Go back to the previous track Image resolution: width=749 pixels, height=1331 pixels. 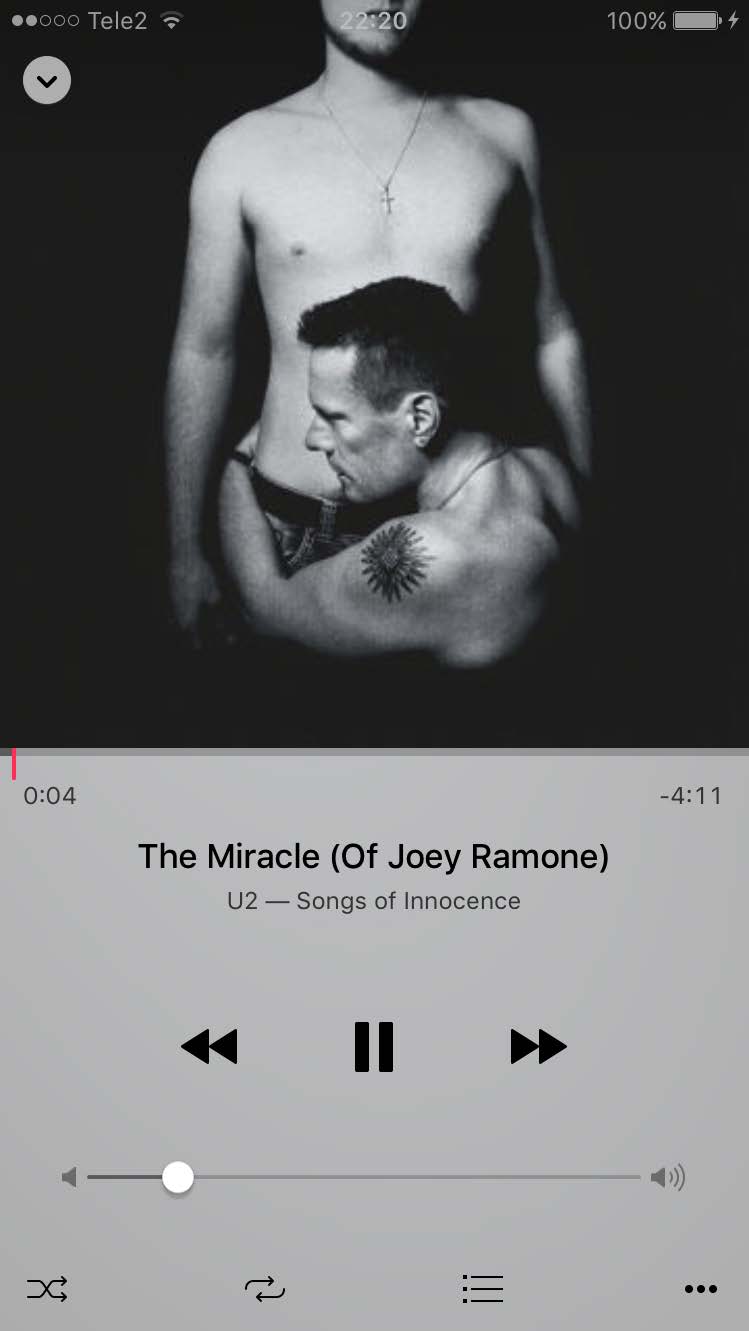point(209,1047)
